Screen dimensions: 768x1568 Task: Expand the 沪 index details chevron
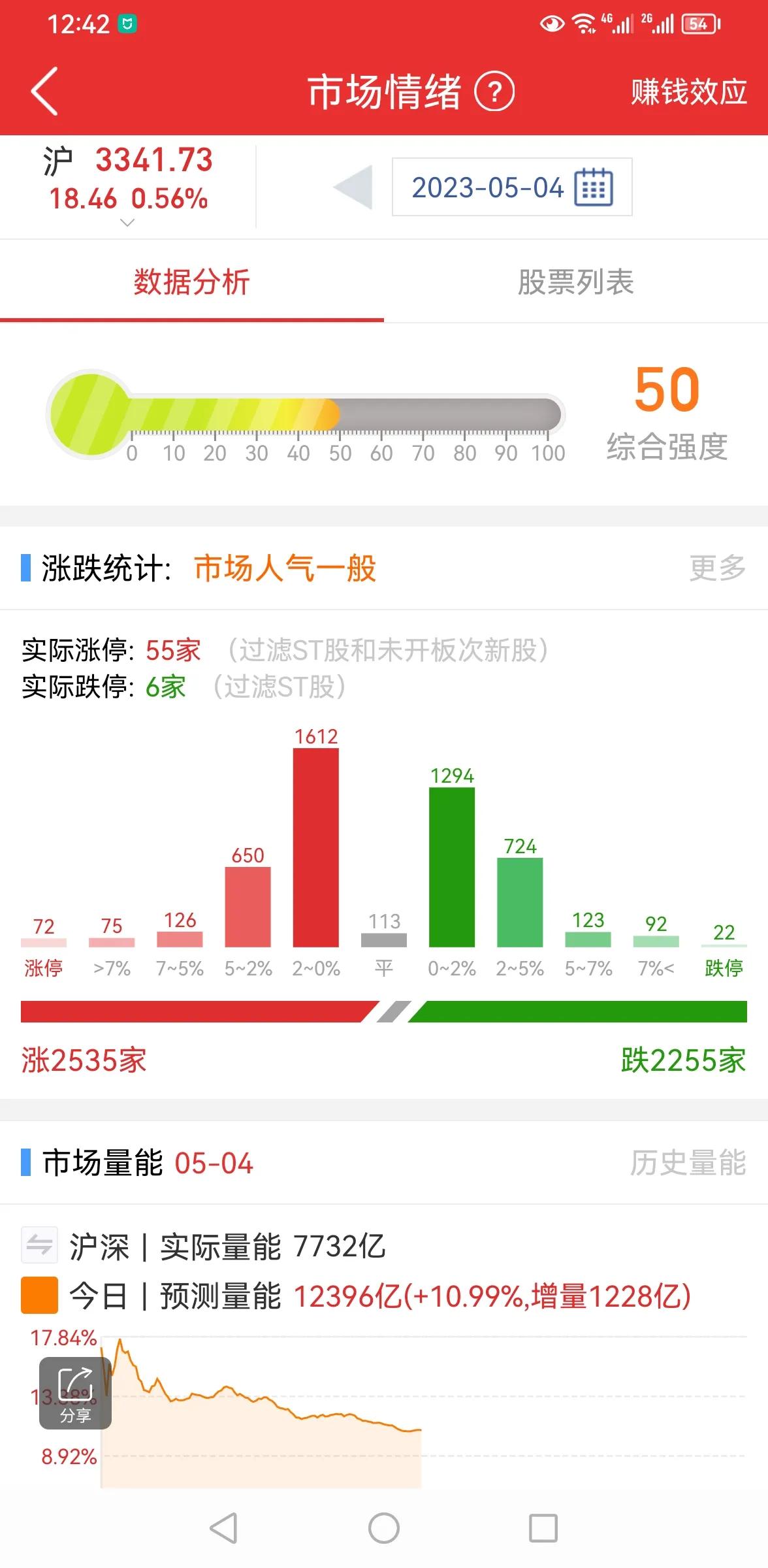(x=128, y=223)
